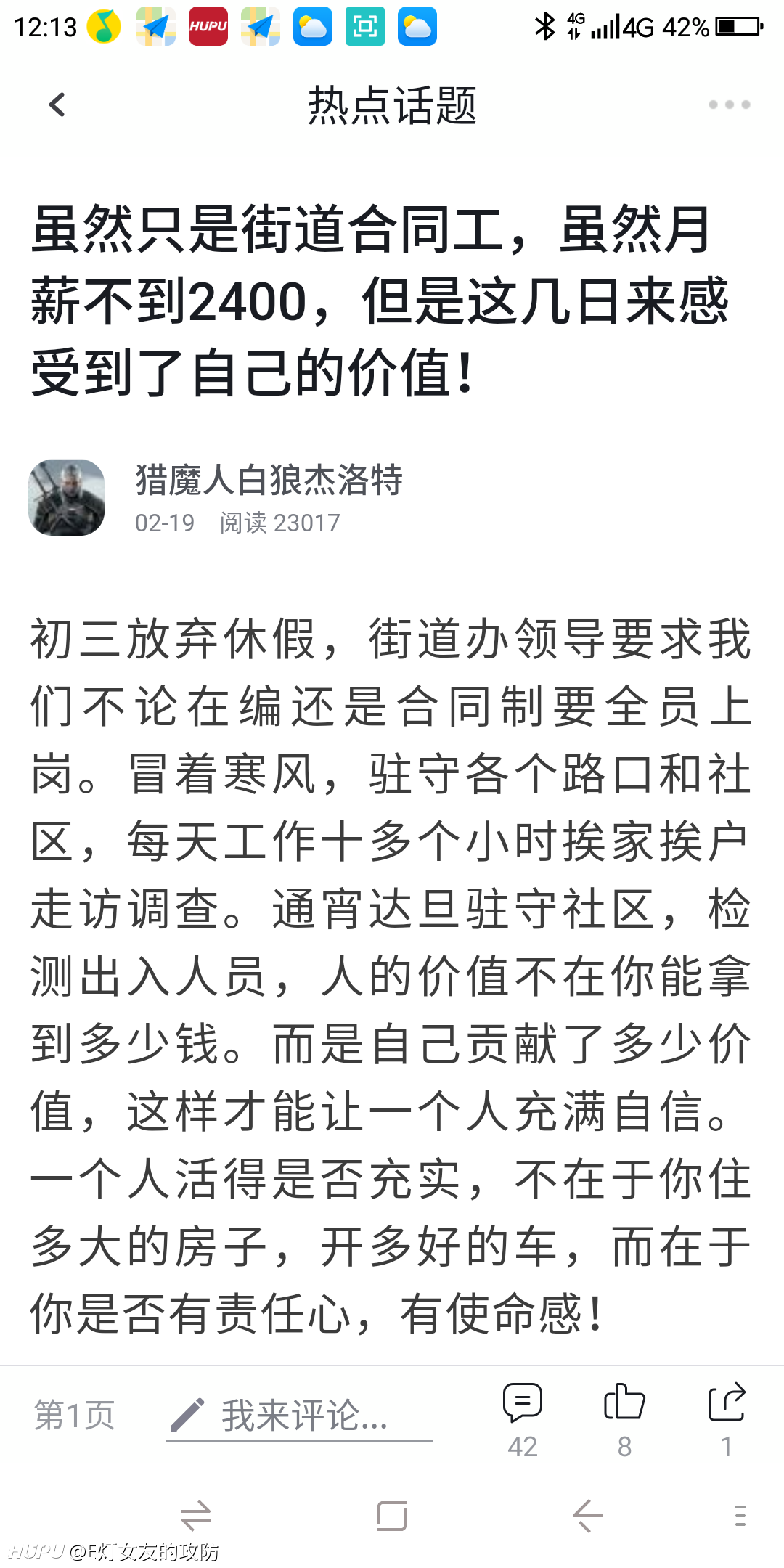
Task: Open recent apps via the square button
Action: tap(392, 1516)
